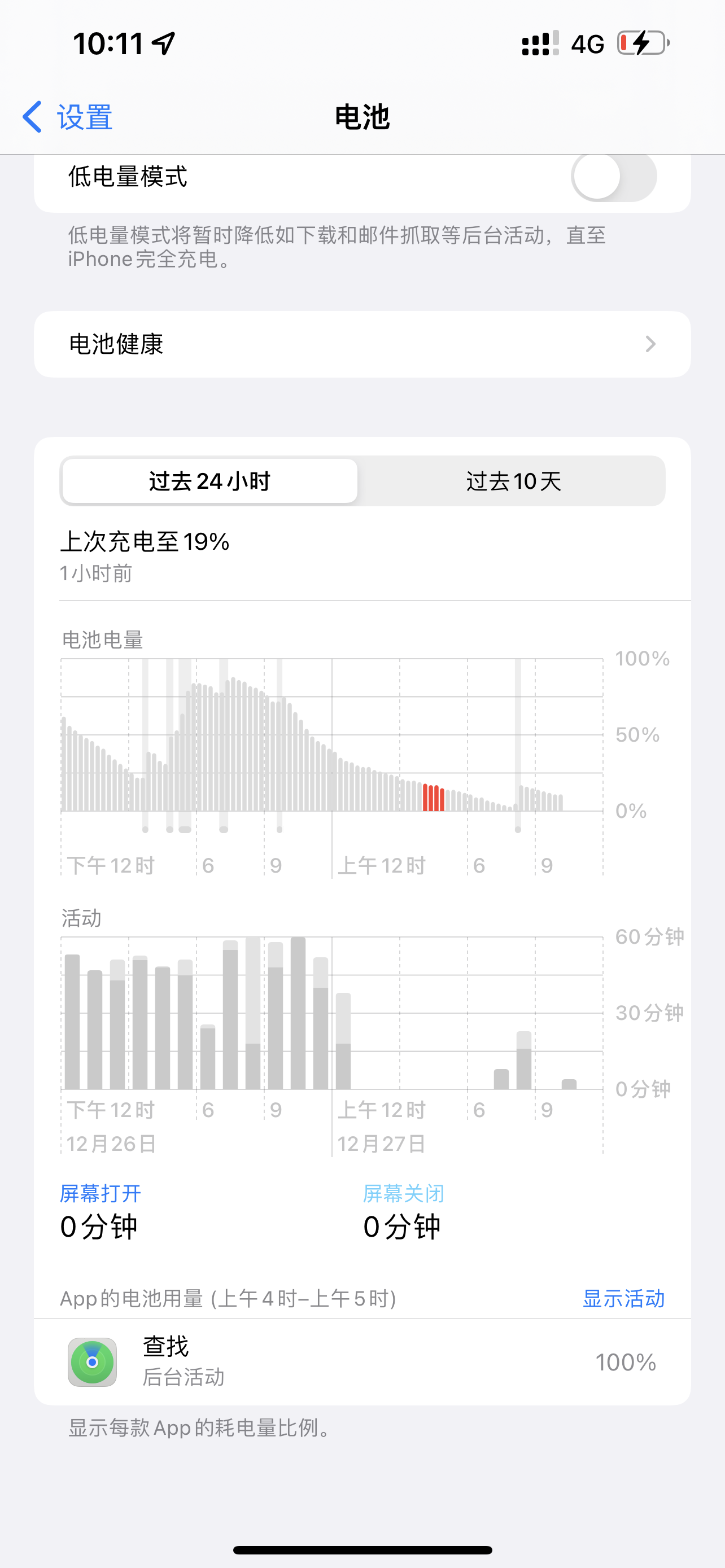The width and height of the screenshot is (725, 1568).
Task: Switch to 过去10天 view
Action: pyautogui.click(x=513, y=481)
